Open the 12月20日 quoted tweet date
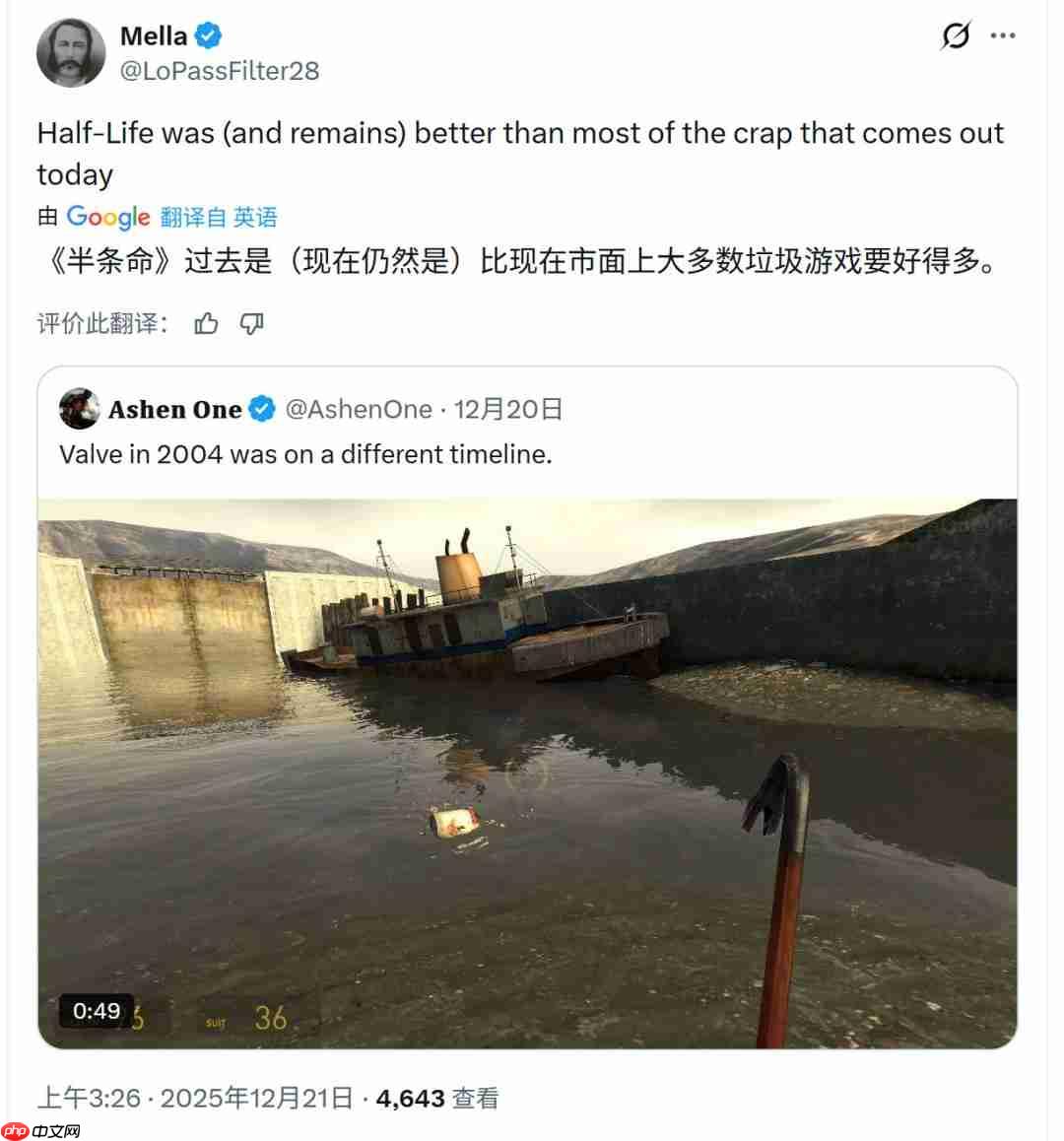This screenshot has width=1064, height=1141. coord(508,409)
